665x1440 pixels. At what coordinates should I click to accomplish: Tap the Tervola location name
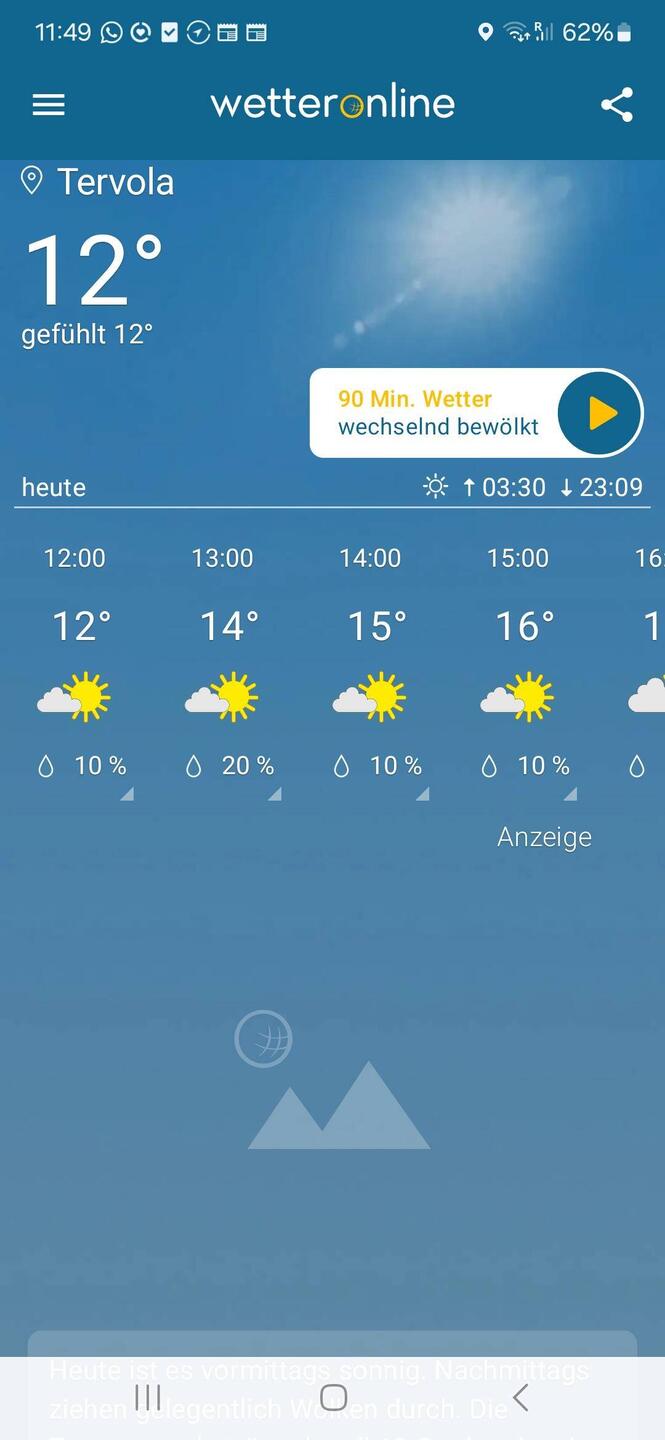[x=115, y=182]
